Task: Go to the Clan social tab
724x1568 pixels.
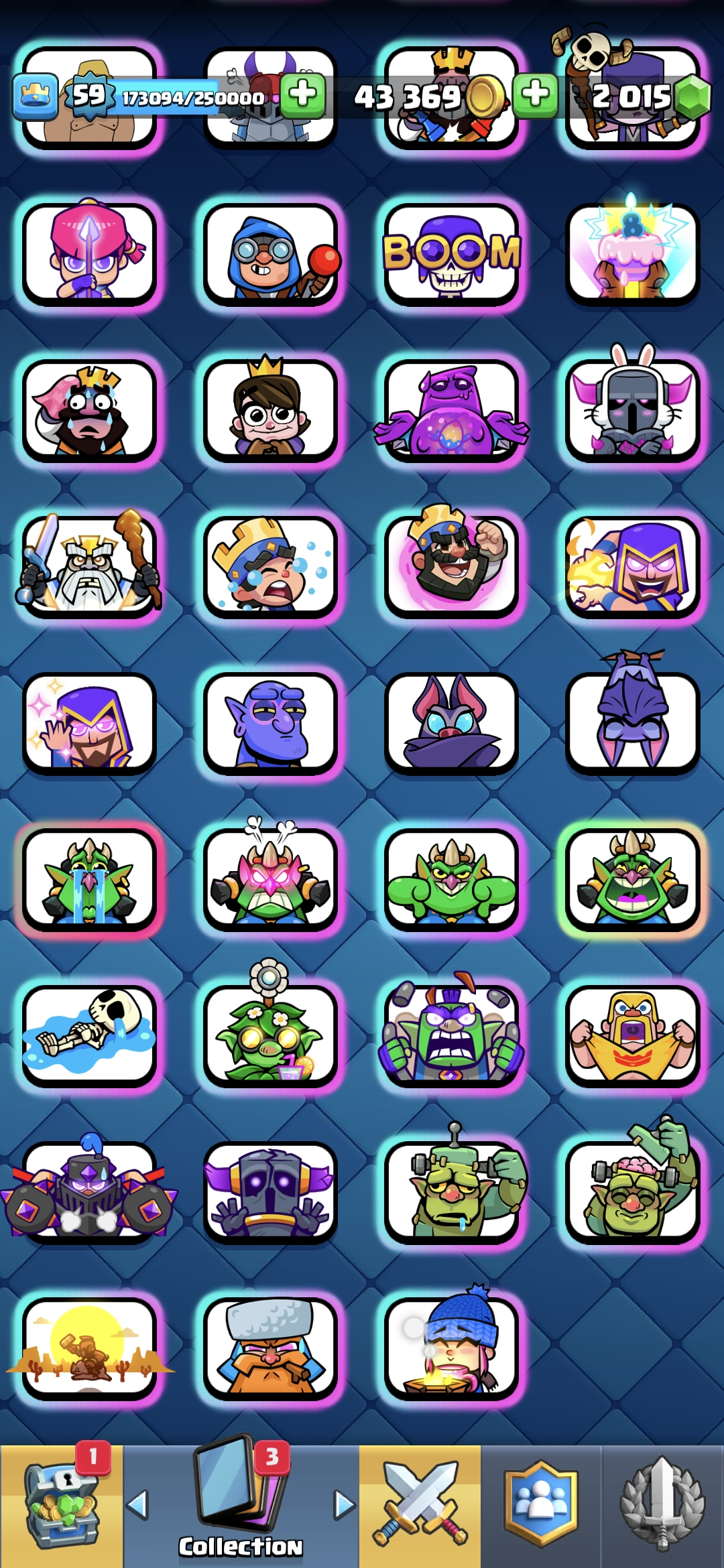Action: 541,1505
